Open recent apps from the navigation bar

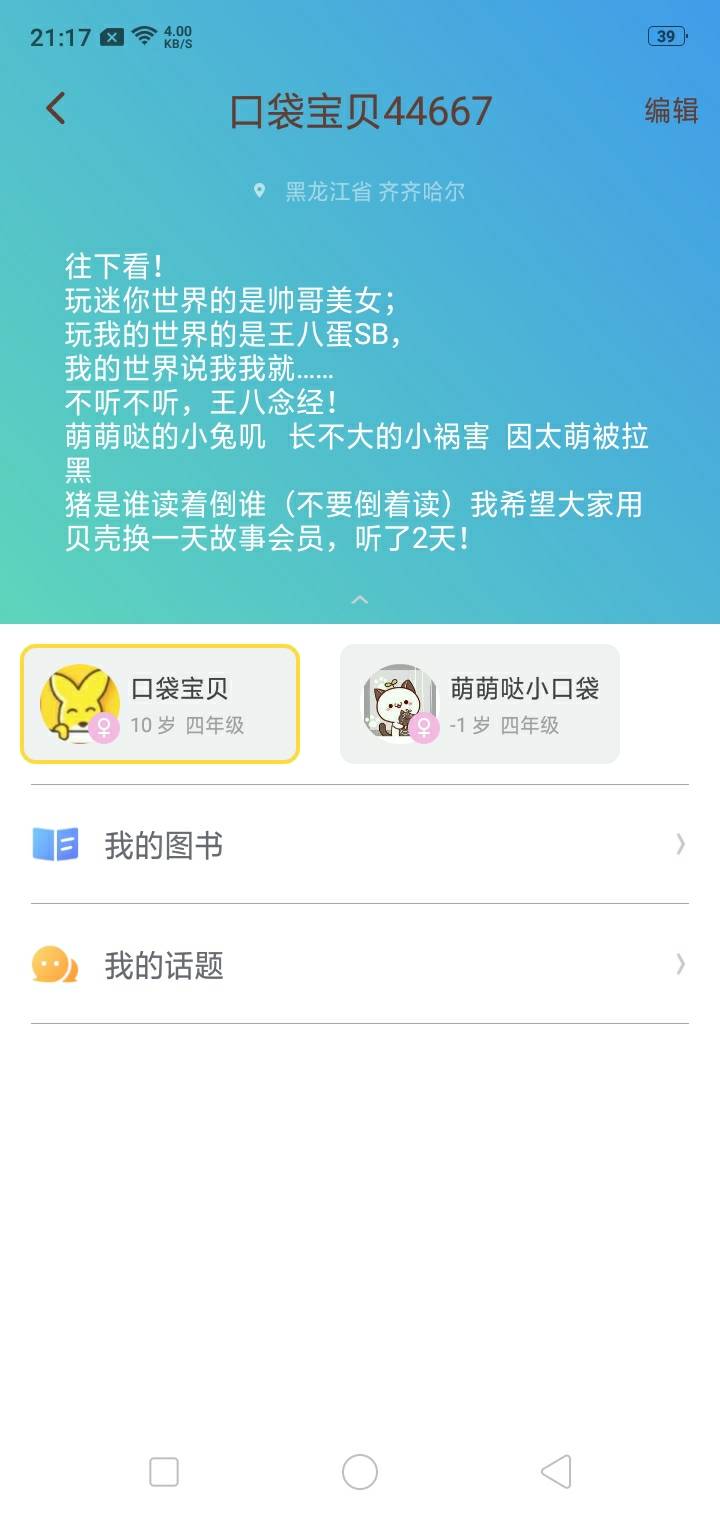click(164, 1472)
